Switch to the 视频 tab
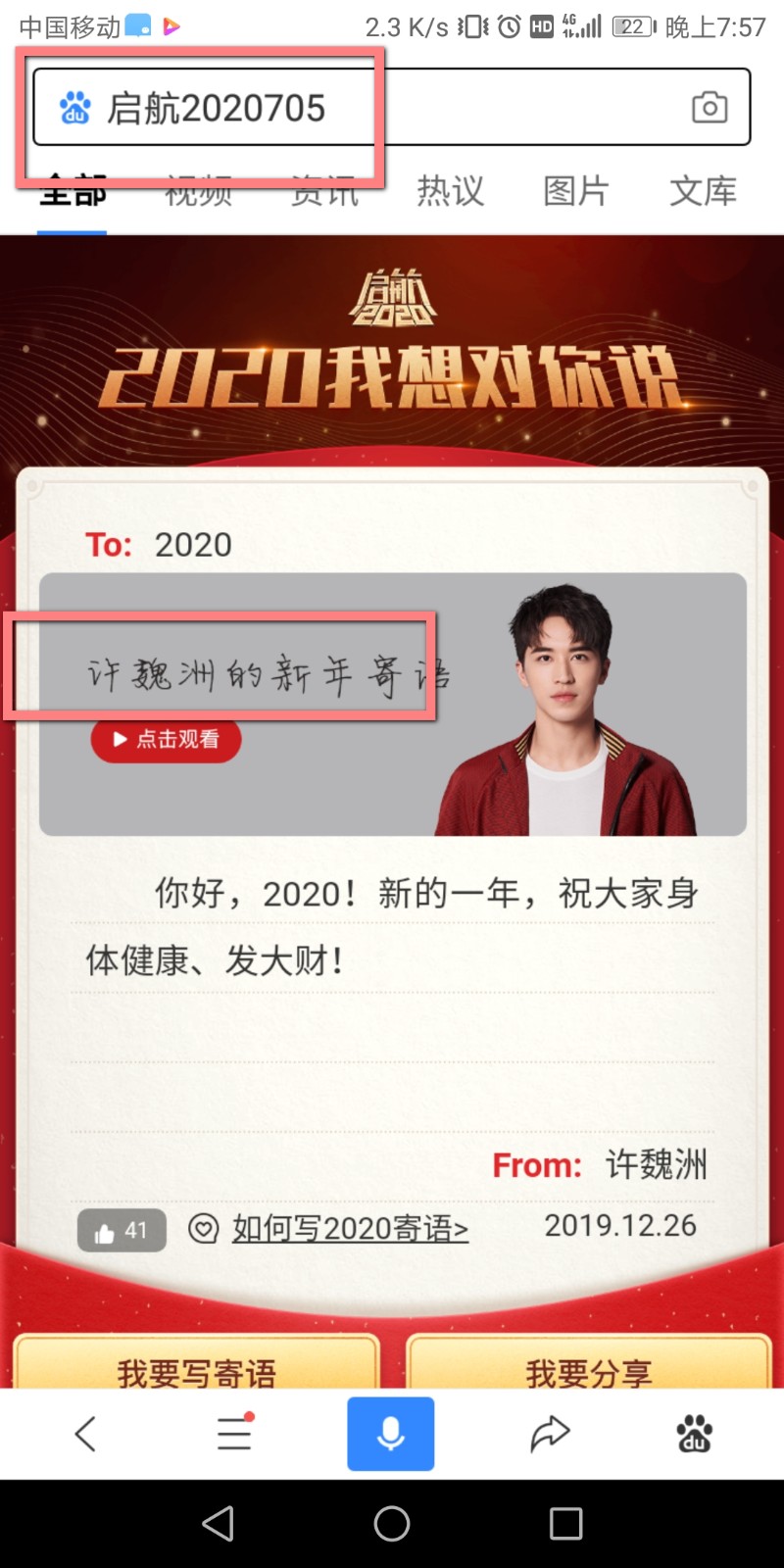This screenshot has width=784, height=1568. click(196, 192)
